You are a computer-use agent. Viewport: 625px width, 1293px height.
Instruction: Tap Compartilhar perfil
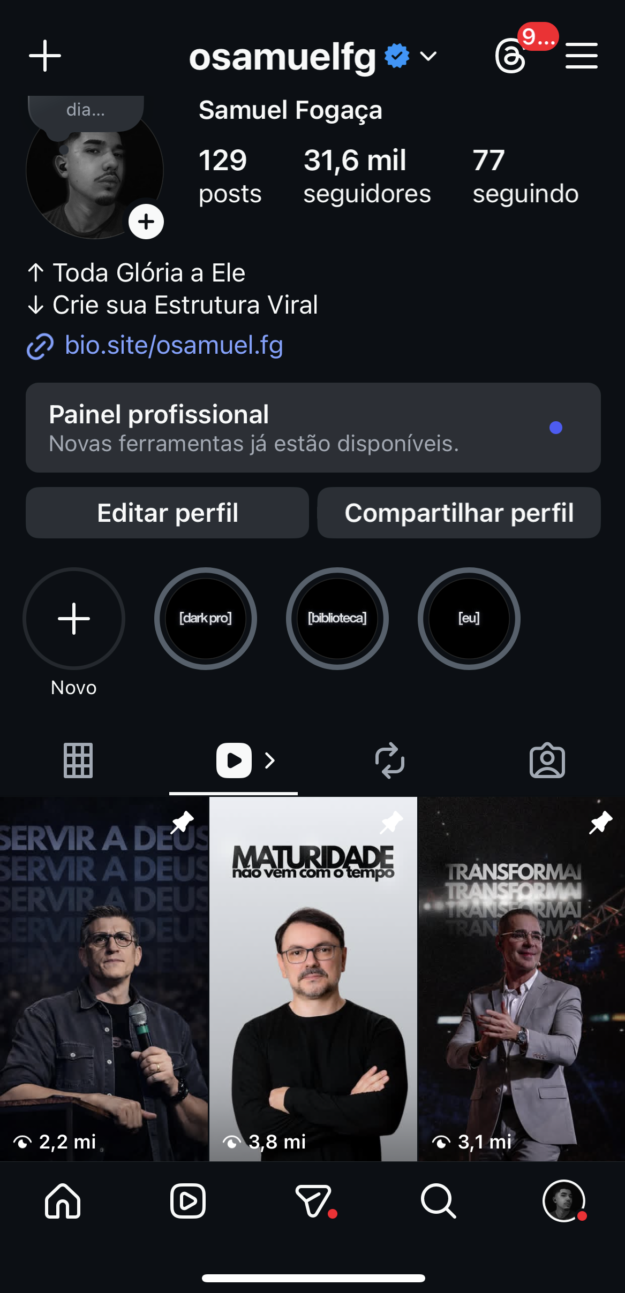(x=459, y=513)
